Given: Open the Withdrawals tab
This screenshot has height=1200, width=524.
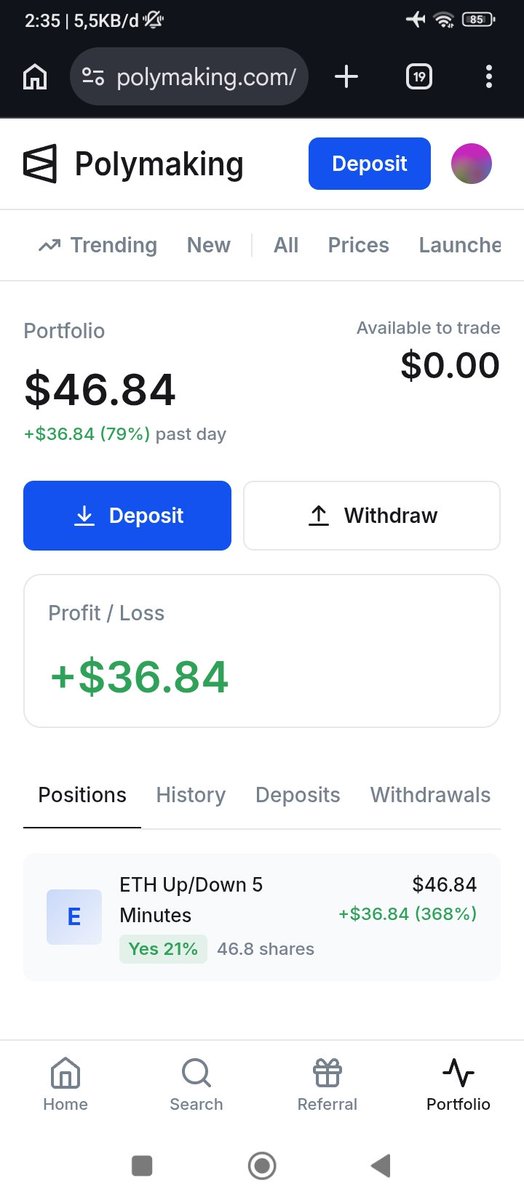Looking at the screenshot, I should pos(430,795).
